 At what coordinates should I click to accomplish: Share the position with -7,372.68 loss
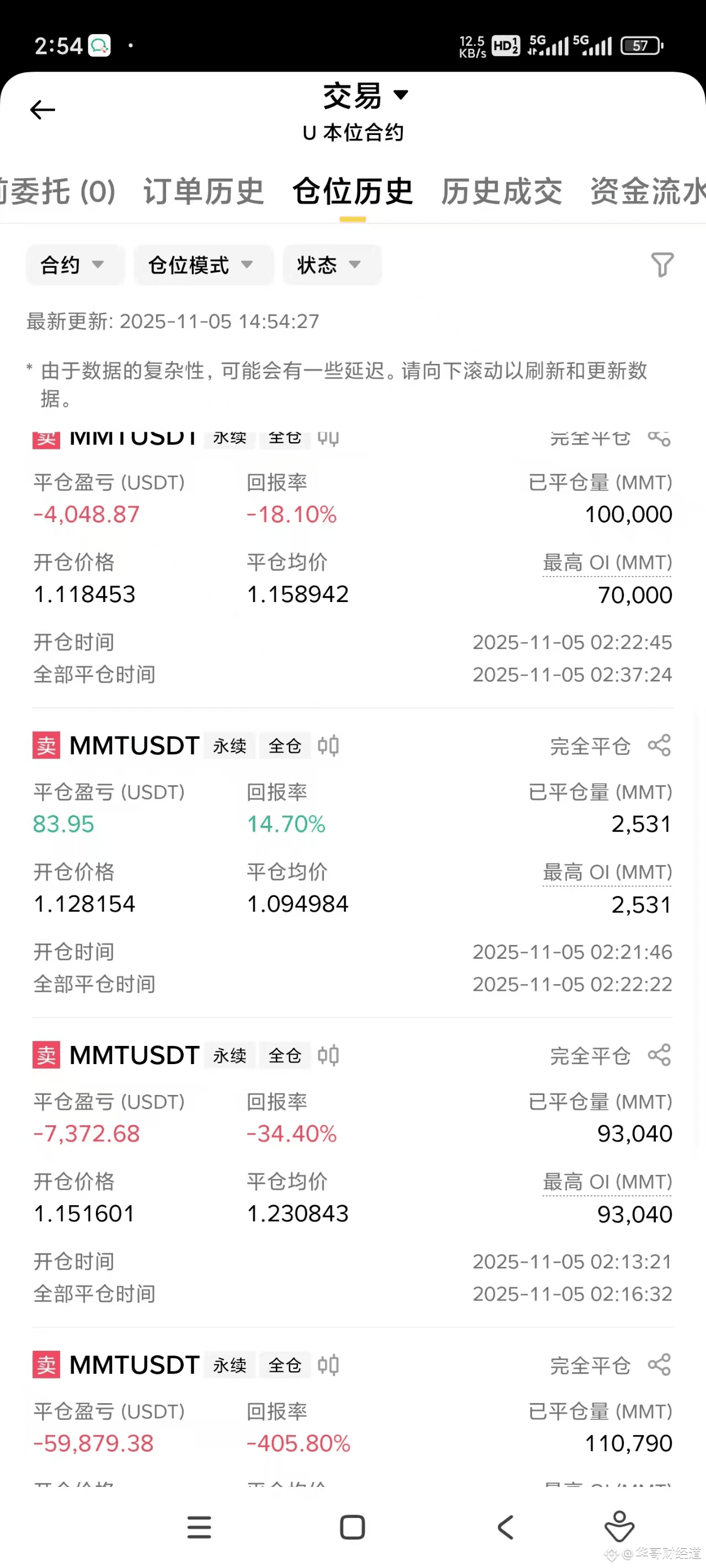click(x=659, y=1055)
